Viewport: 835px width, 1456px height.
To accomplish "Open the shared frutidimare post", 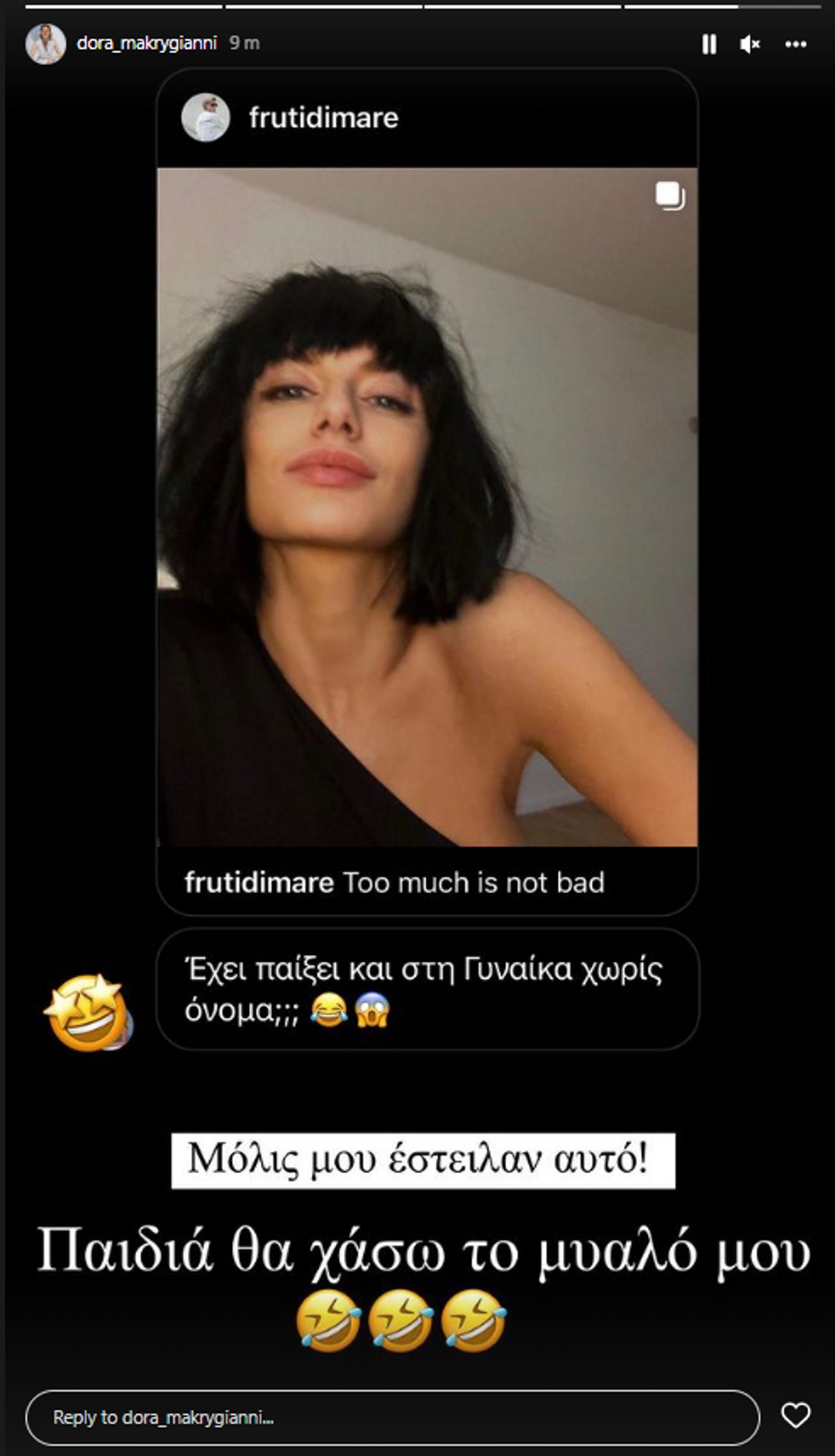I will (427, 507).
